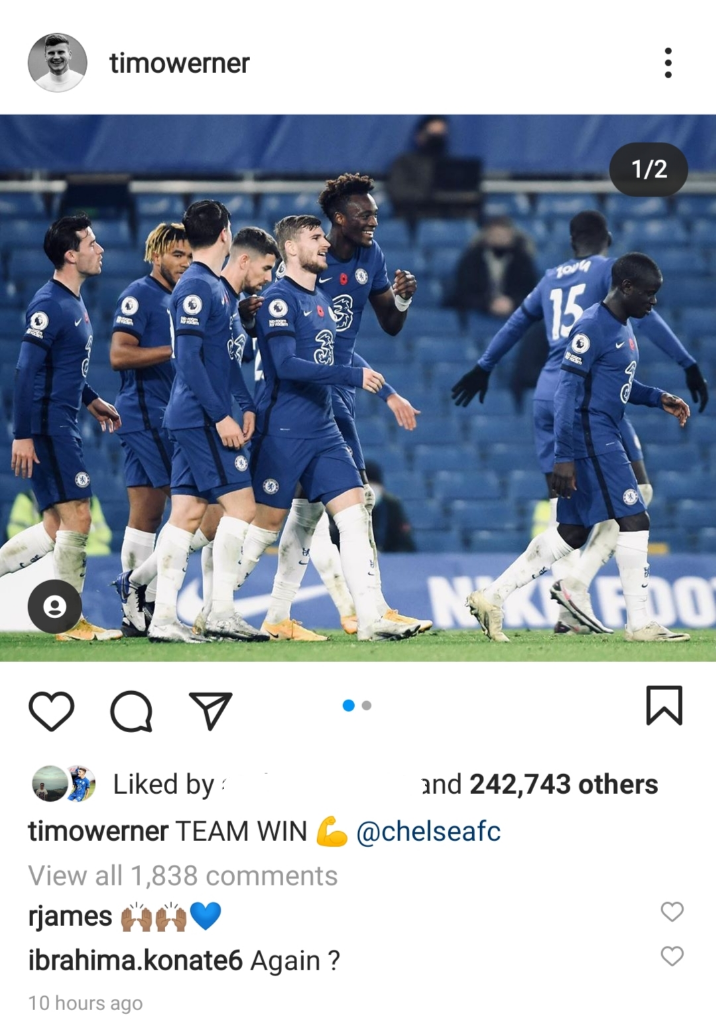The image size is (716, 1024).
Task: Like timowerner's post
Action: tap(51, 710)
